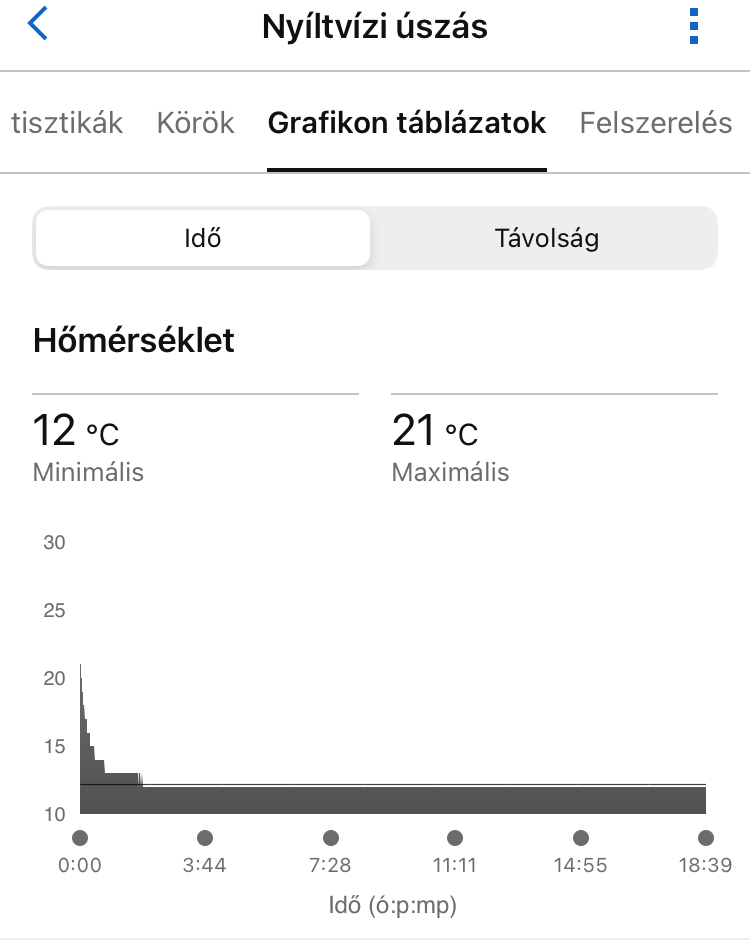750x940 pixels.
Task: Switch chart axis to Távolság
Action: pos(546,238)
